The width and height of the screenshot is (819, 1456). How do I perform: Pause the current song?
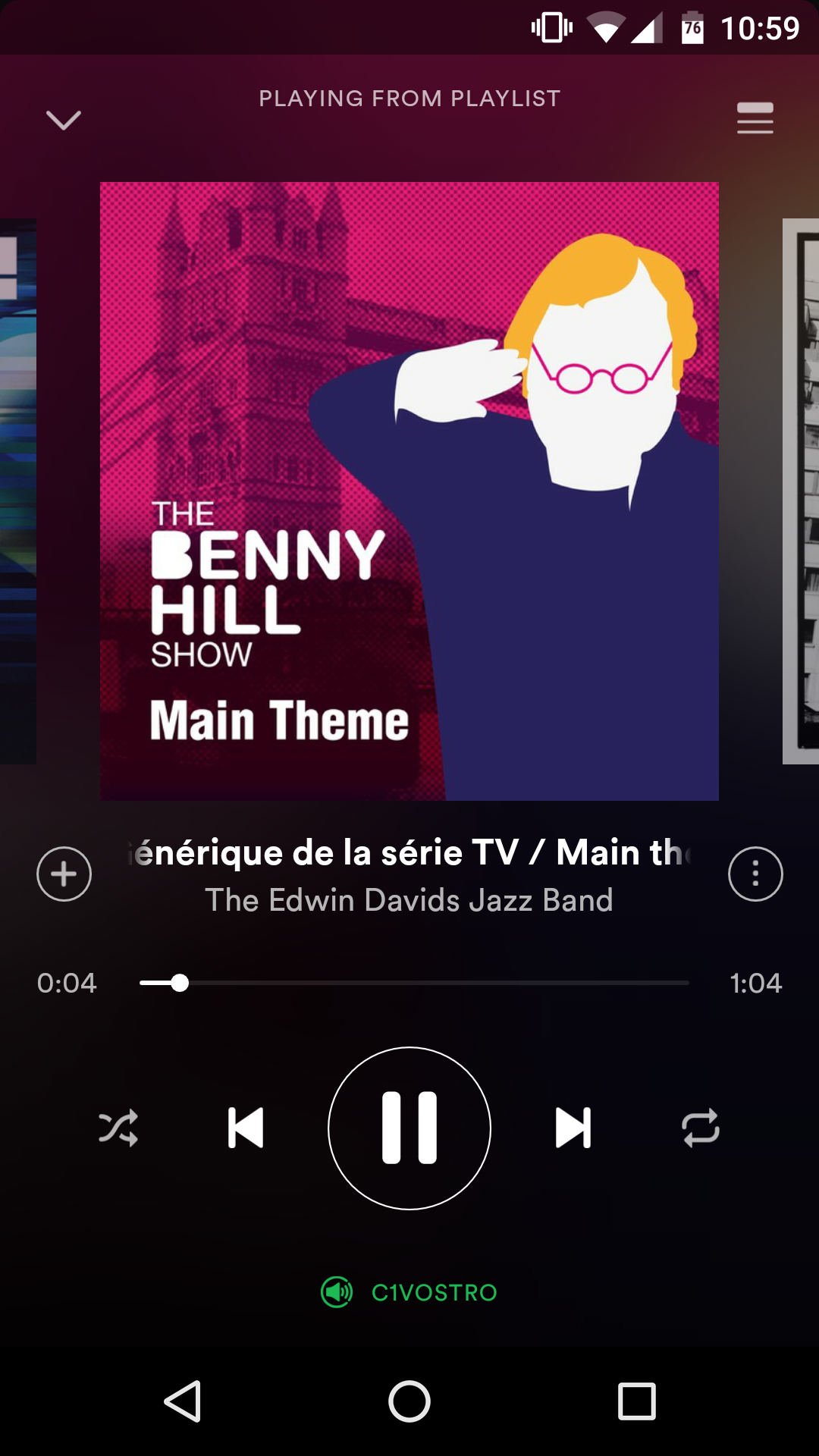click(409, 1128)
